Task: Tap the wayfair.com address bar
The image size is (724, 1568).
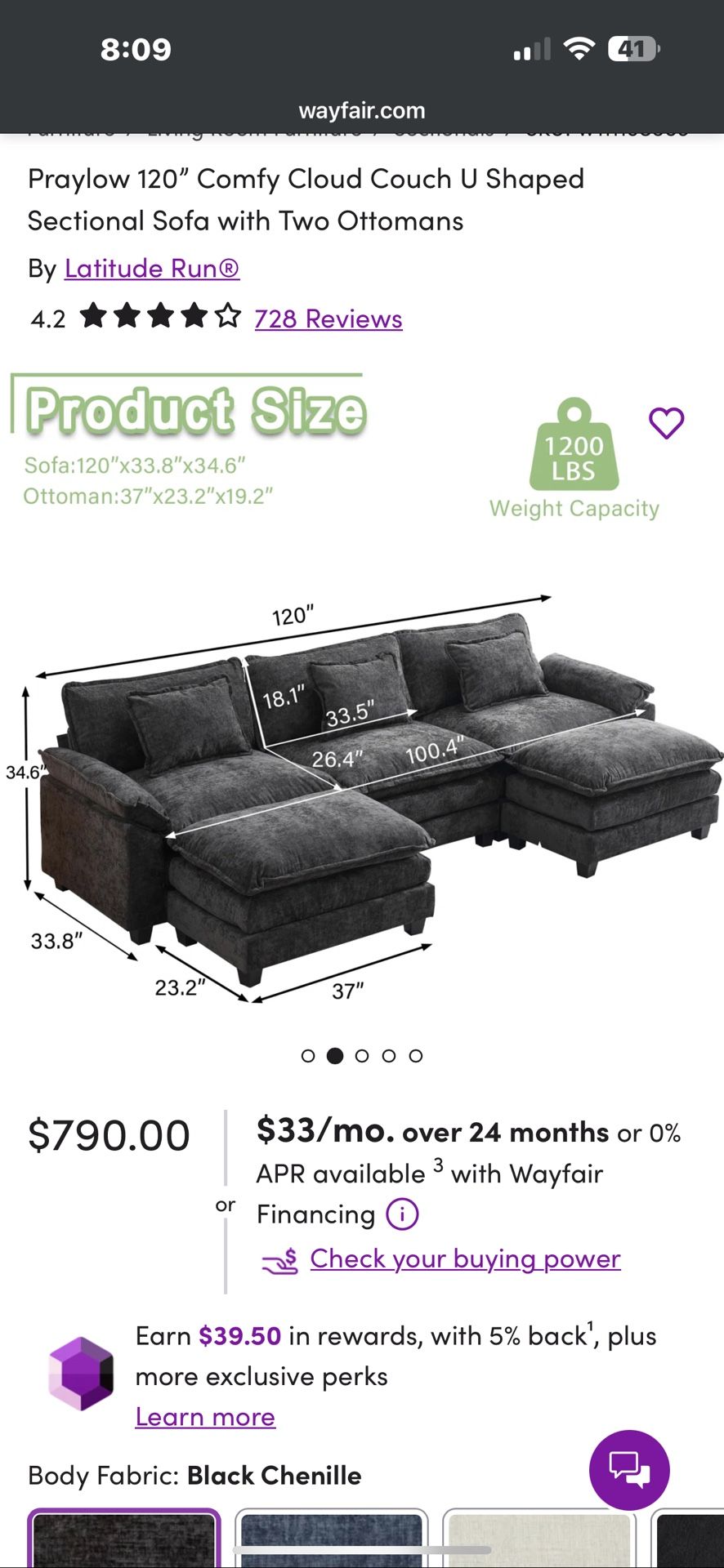Action: (362, 111)
